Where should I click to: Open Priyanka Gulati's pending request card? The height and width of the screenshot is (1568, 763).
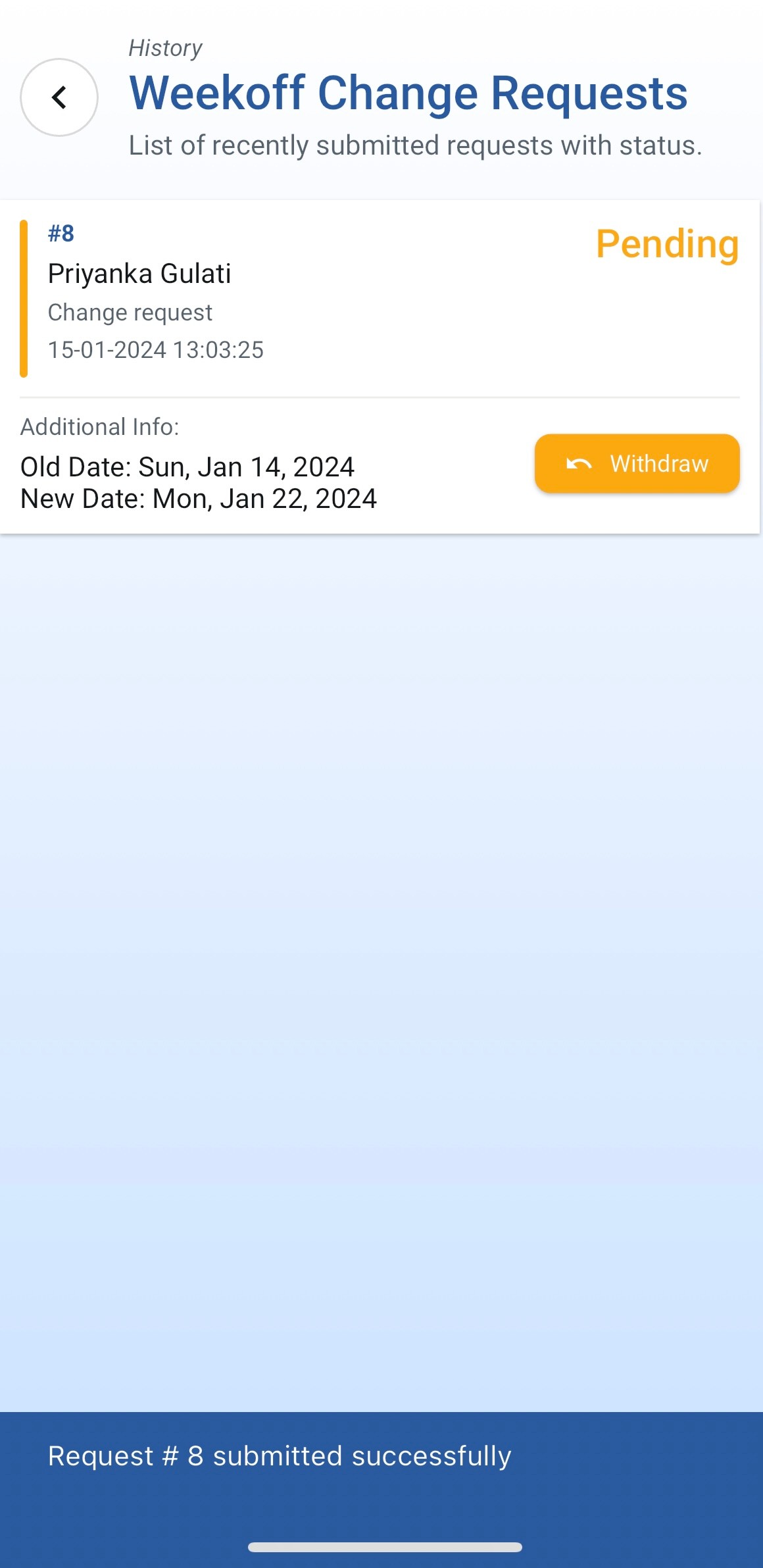click(380, 367)
